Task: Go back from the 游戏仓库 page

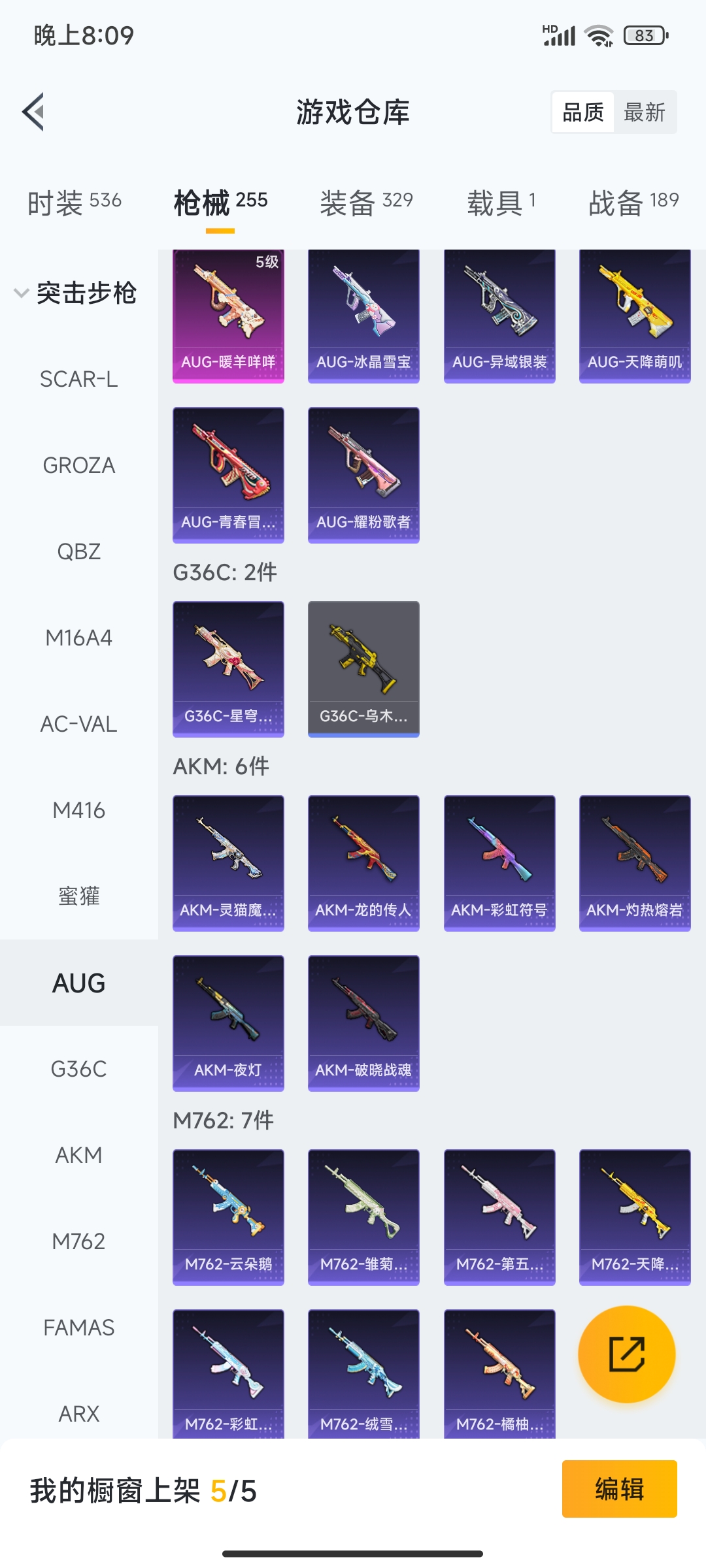Action: click(x=34, y=112)
